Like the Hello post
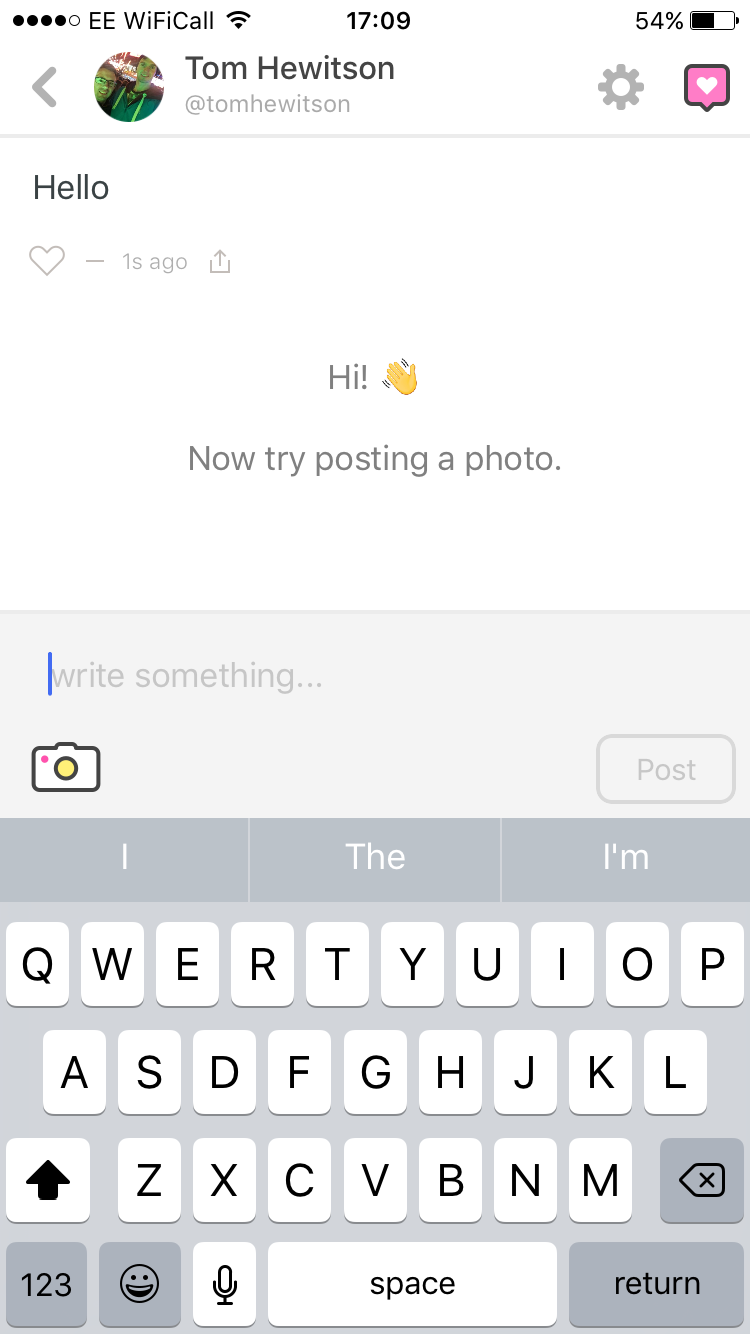Image resolution: width=750 pixels, height=1334 pixels. [47, 262]
